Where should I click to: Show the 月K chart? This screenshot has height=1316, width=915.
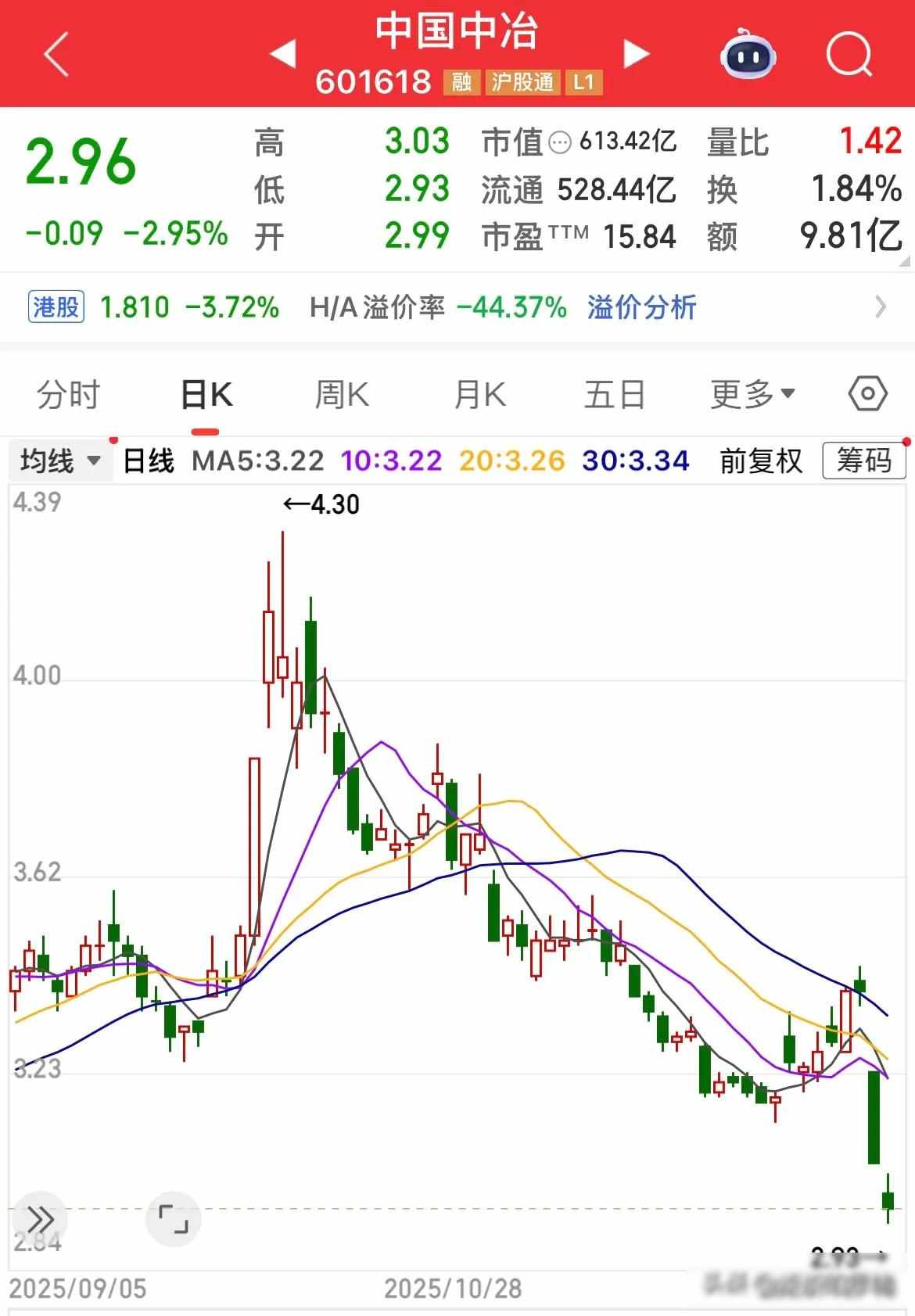coord(480,394)
